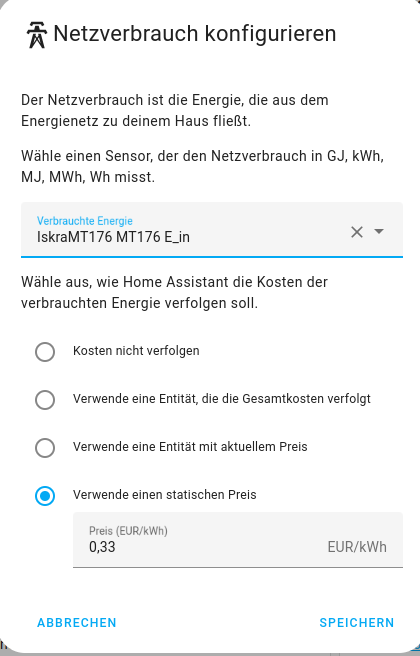Clear the Verbrauchte Energie sensor selection
The height and width of the screenshot is (656, 420).
click(x=356, y=232)
